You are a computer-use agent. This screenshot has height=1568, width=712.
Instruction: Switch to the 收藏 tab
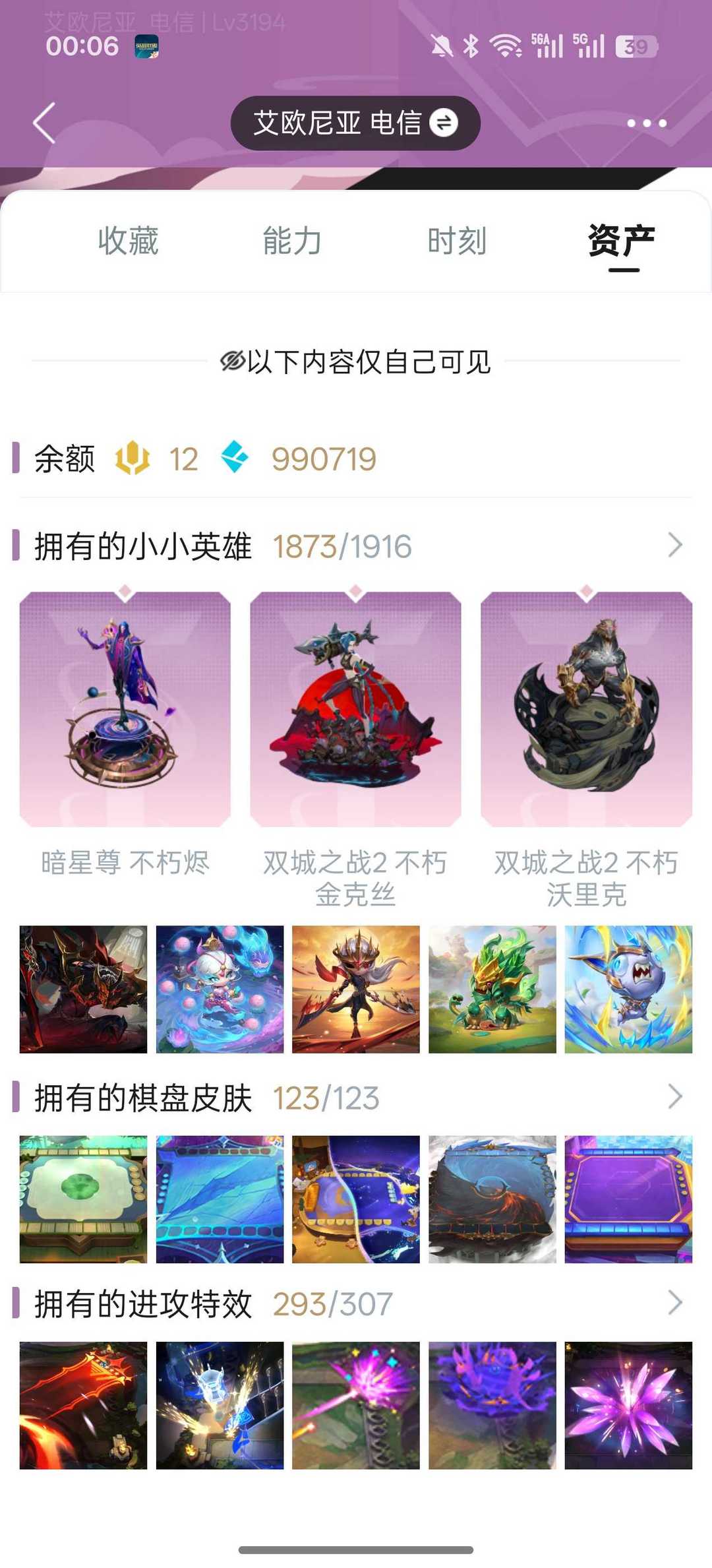[x=127, y=241]
